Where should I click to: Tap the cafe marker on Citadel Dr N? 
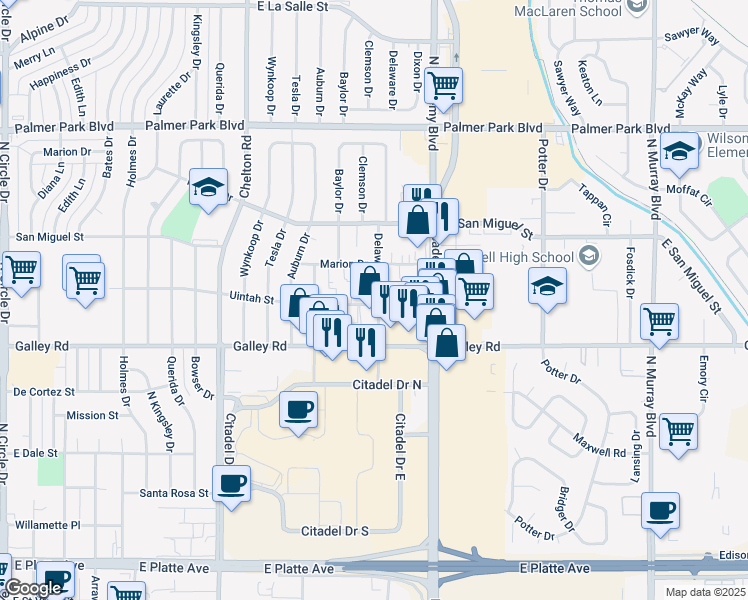pyautogui.click(x=298, y=410)
